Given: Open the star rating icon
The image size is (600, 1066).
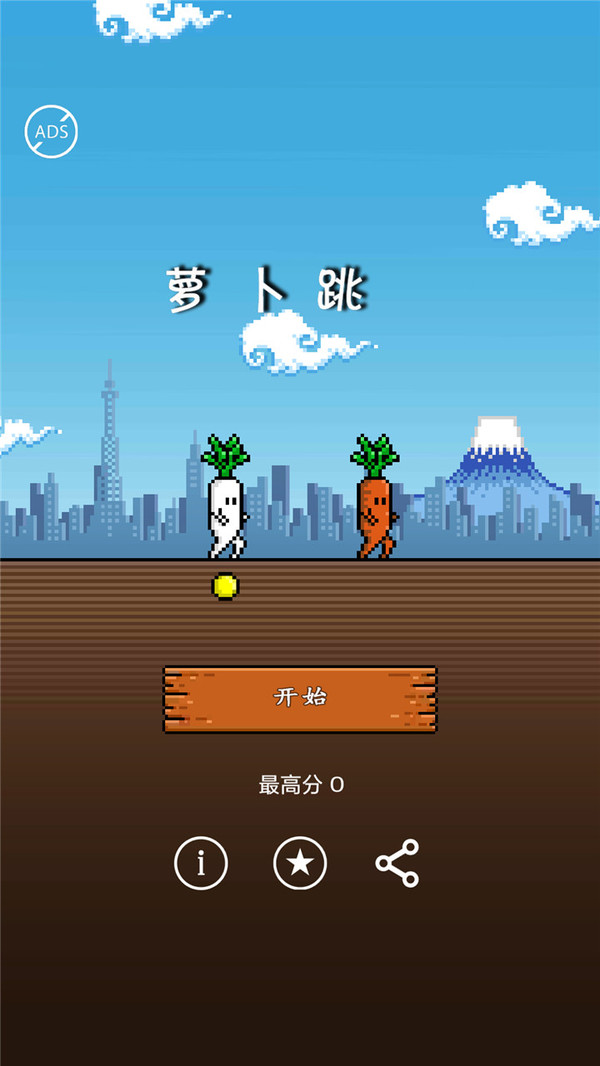Looking at the screenshot, I should pos(300,863).
